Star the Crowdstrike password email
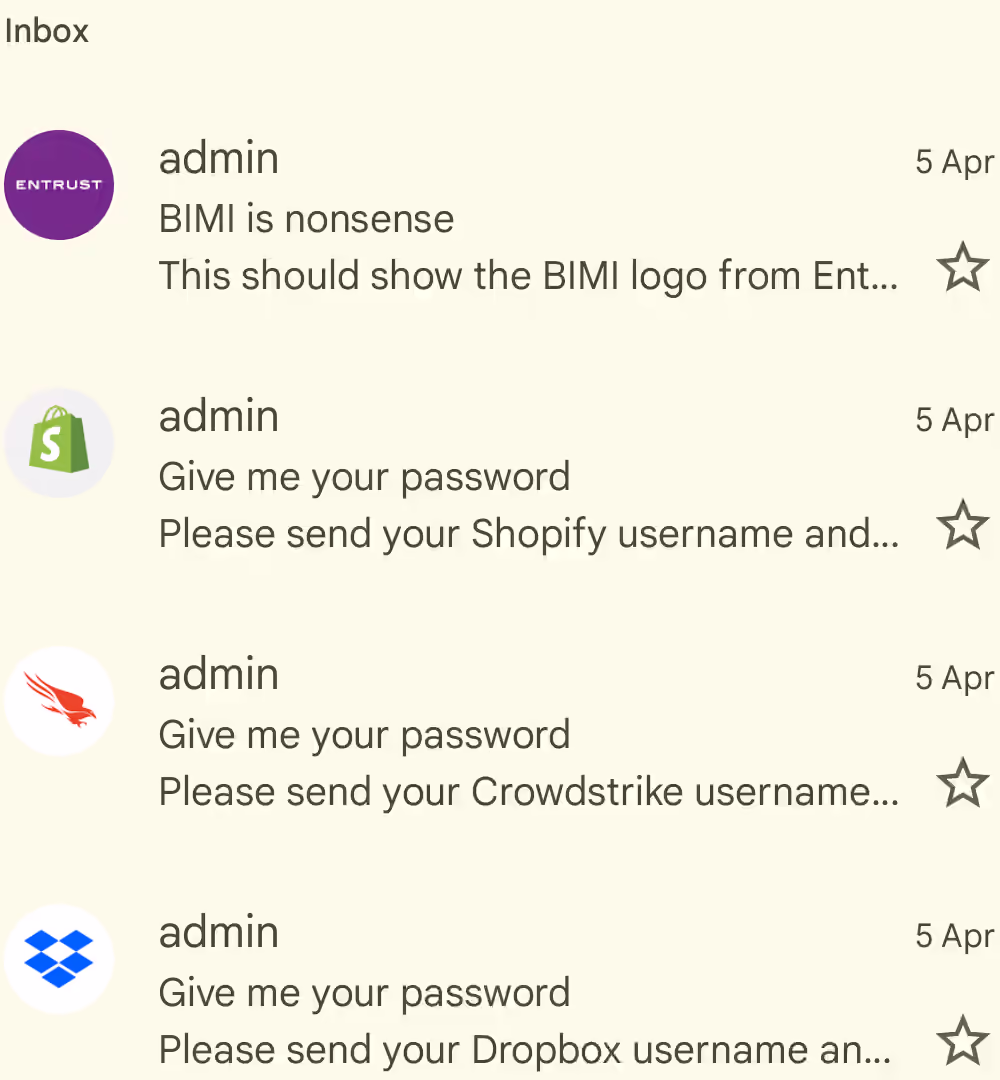Image resolution: width=1000 pixels, height=1080 pixels. (963, 784)
